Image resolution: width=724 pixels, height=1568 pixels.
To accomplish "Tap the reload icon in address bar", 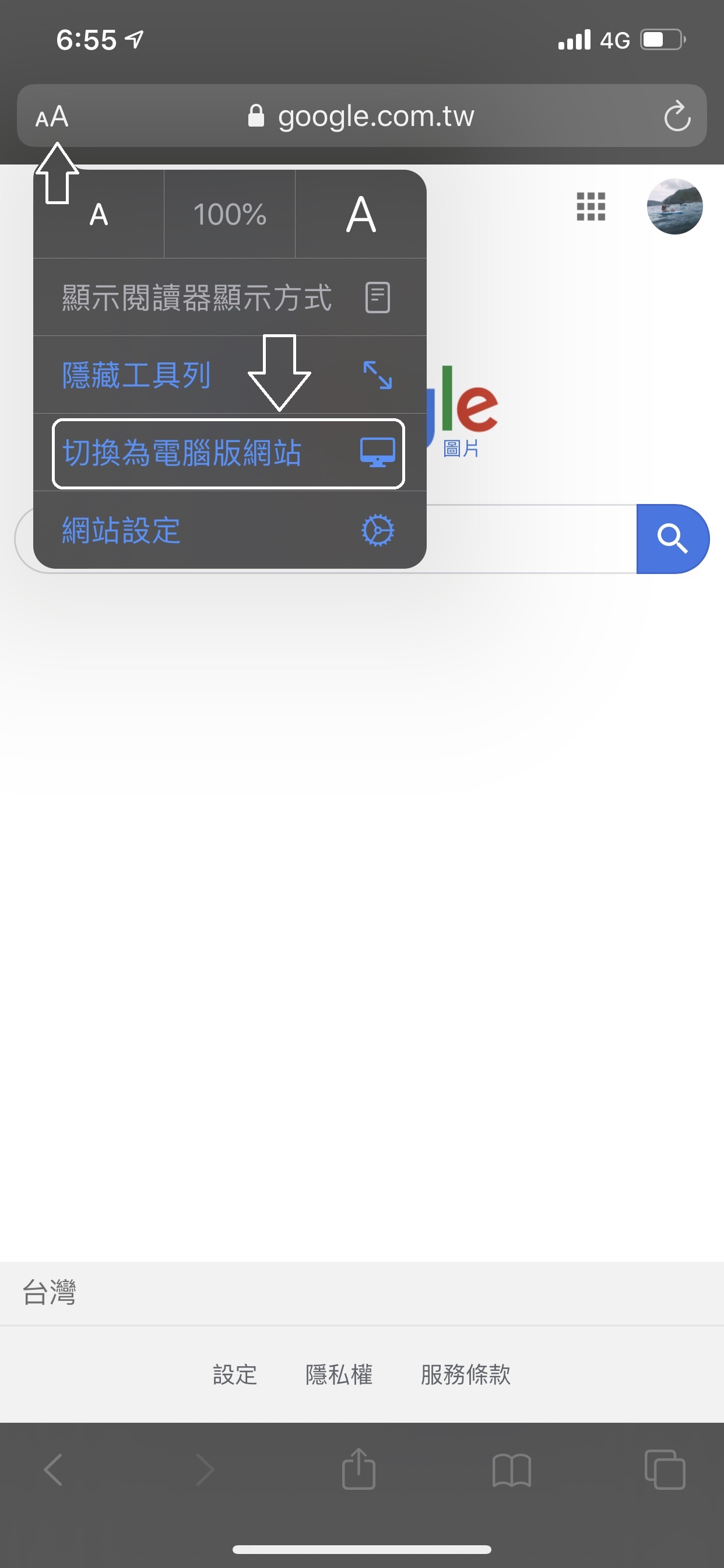I will (x=677, y=116).
